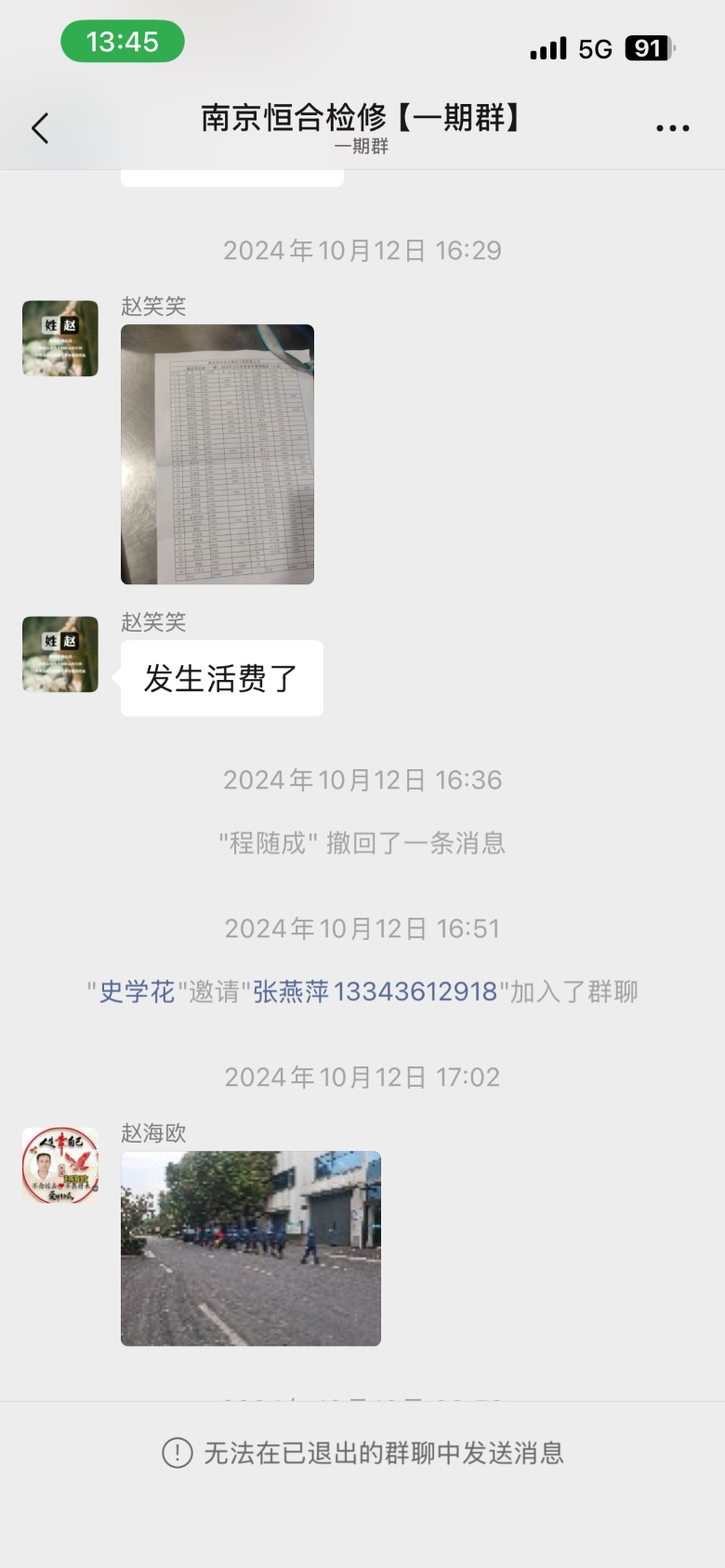View 赵笑笑's avatar beside the photo message
Image resolution: width=725 pixels, height=1568 pixels.
tap(60, 338)
